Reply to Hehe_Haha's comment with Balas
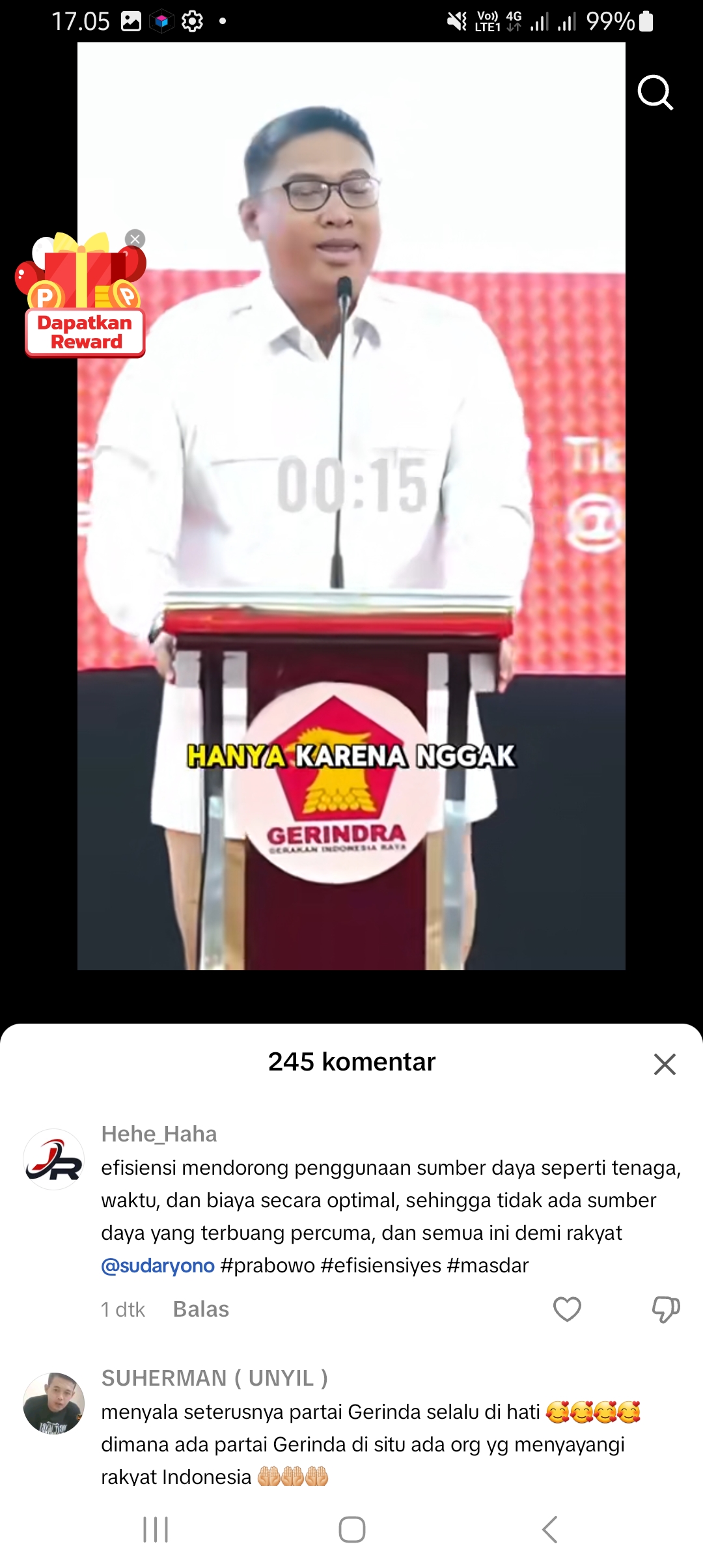Viewport: 703px width, 1568px height. (201, 1309)
